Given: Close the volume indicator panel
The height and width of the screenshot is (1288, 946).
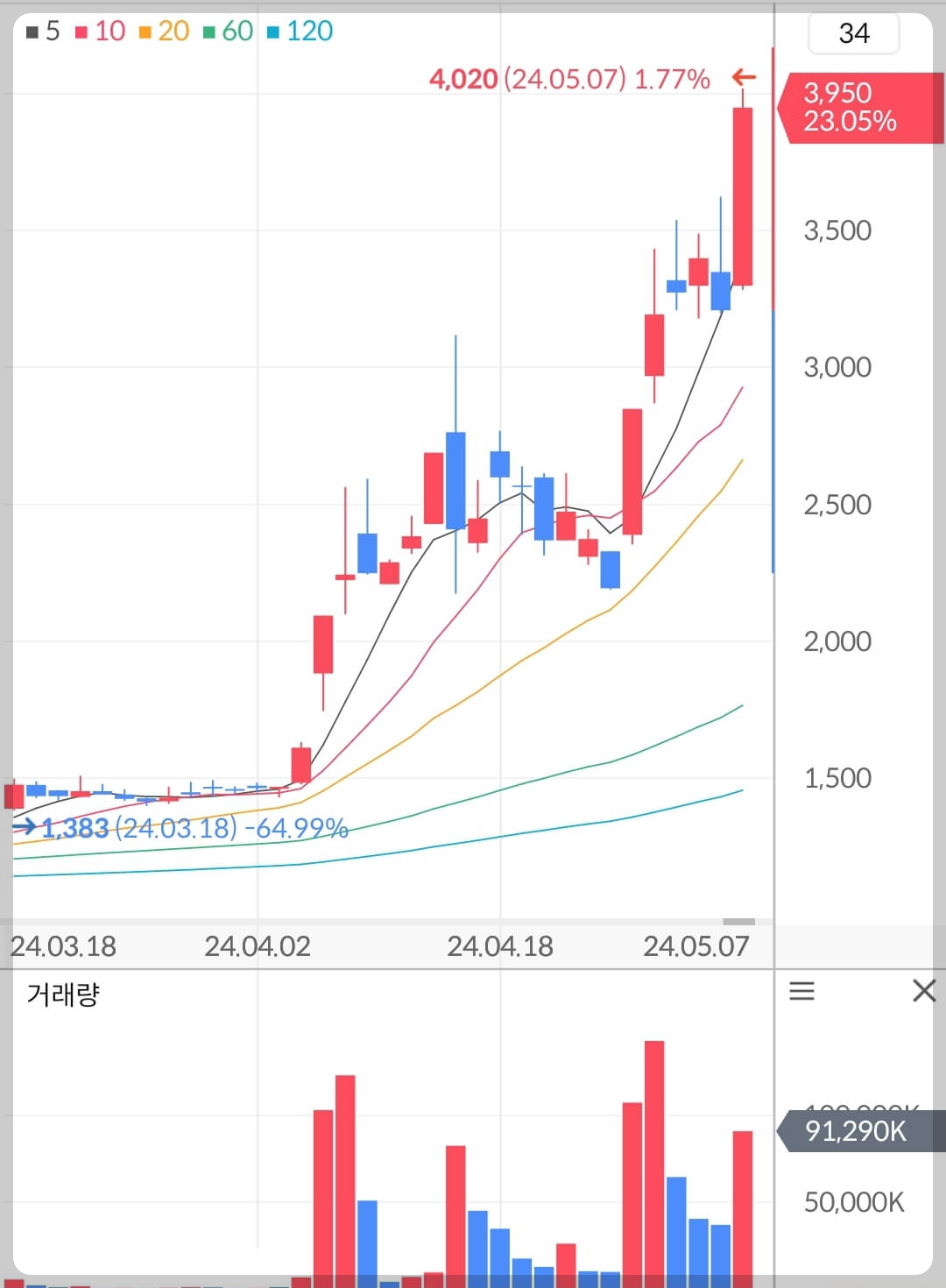Looking at the screenshot, I should coord(923,992).
